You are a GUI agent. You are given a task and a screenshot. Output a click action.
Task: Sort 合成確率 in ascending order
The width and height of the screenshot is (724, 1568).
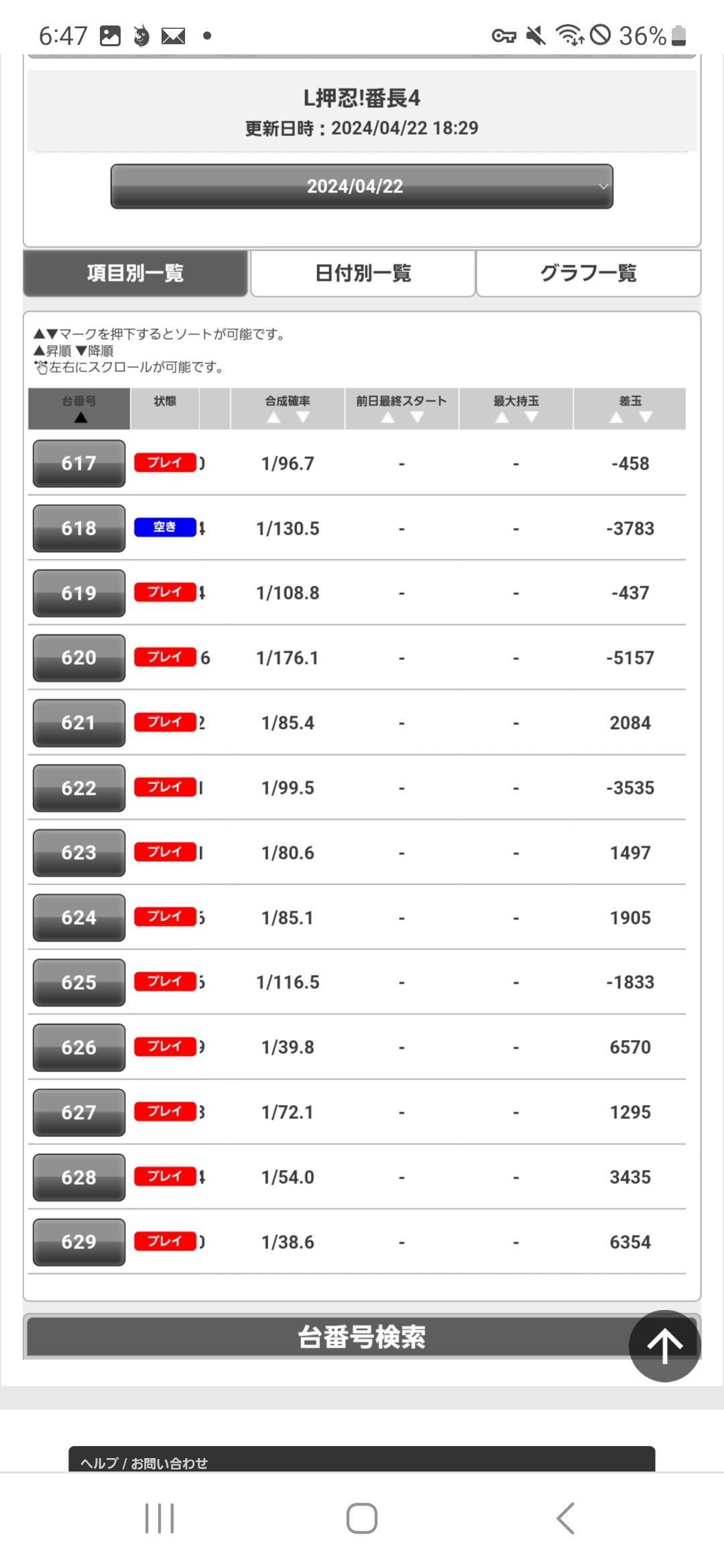273,417
